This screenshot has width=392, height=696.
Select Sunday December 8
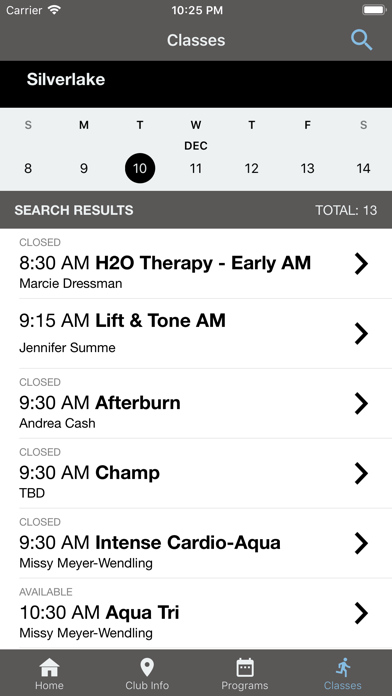[28, 168]
